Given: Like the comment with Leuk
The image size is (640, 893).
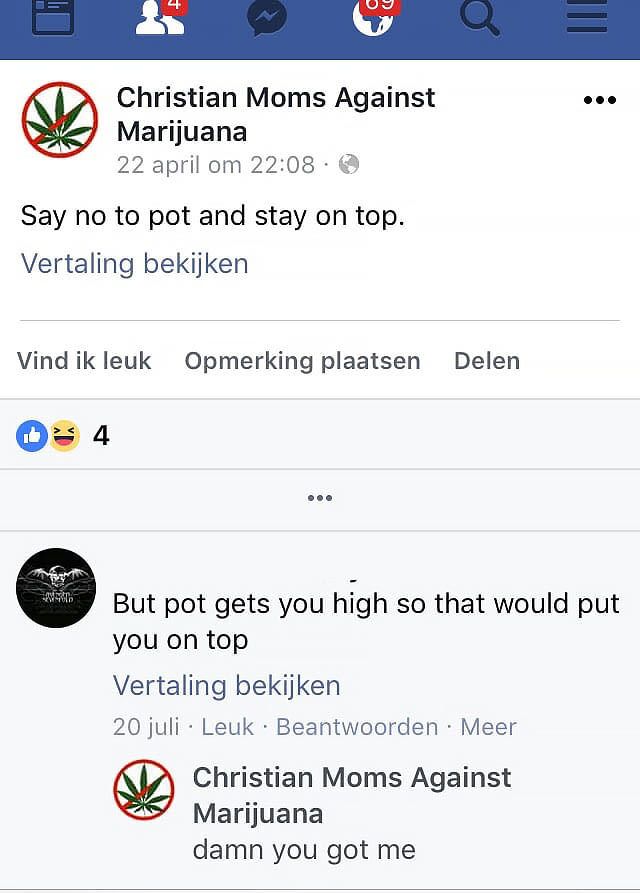Looking at the screenshot, I should click(x=227, y=727).
